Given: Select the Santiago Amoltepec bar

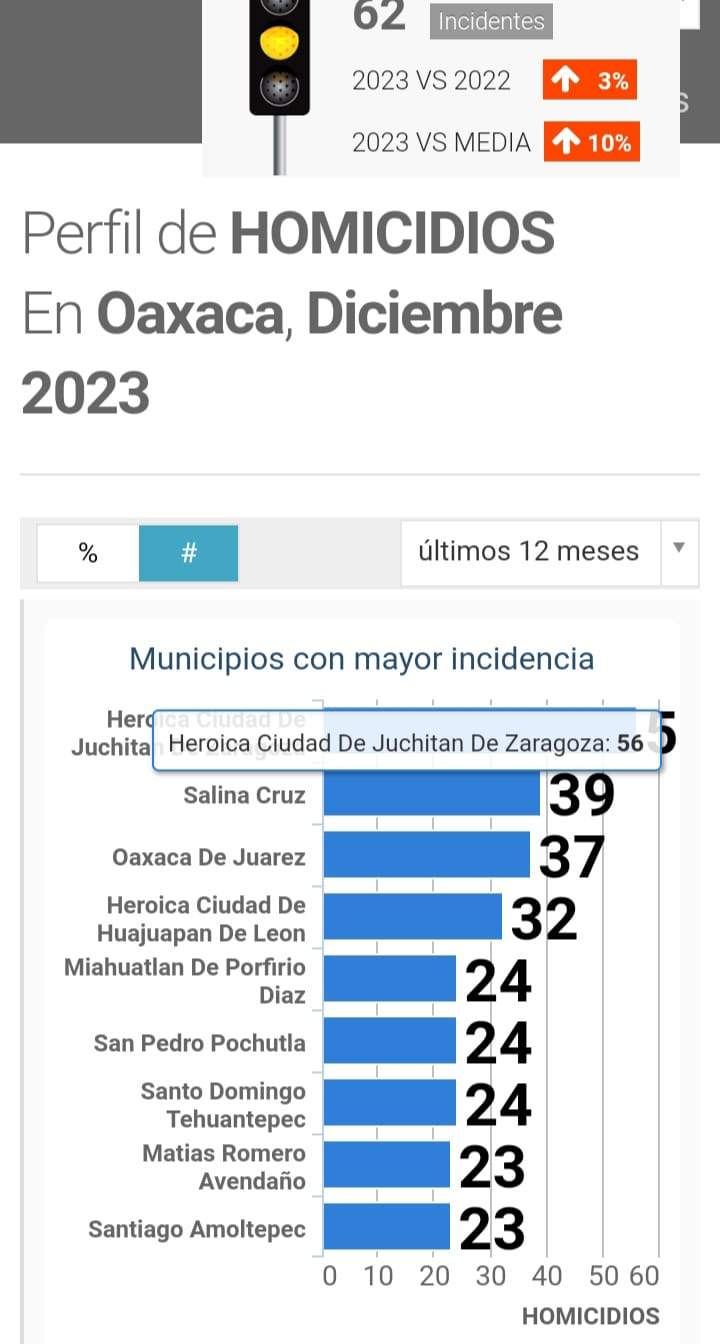Looking at the screenshot, I should point(386,1227).
